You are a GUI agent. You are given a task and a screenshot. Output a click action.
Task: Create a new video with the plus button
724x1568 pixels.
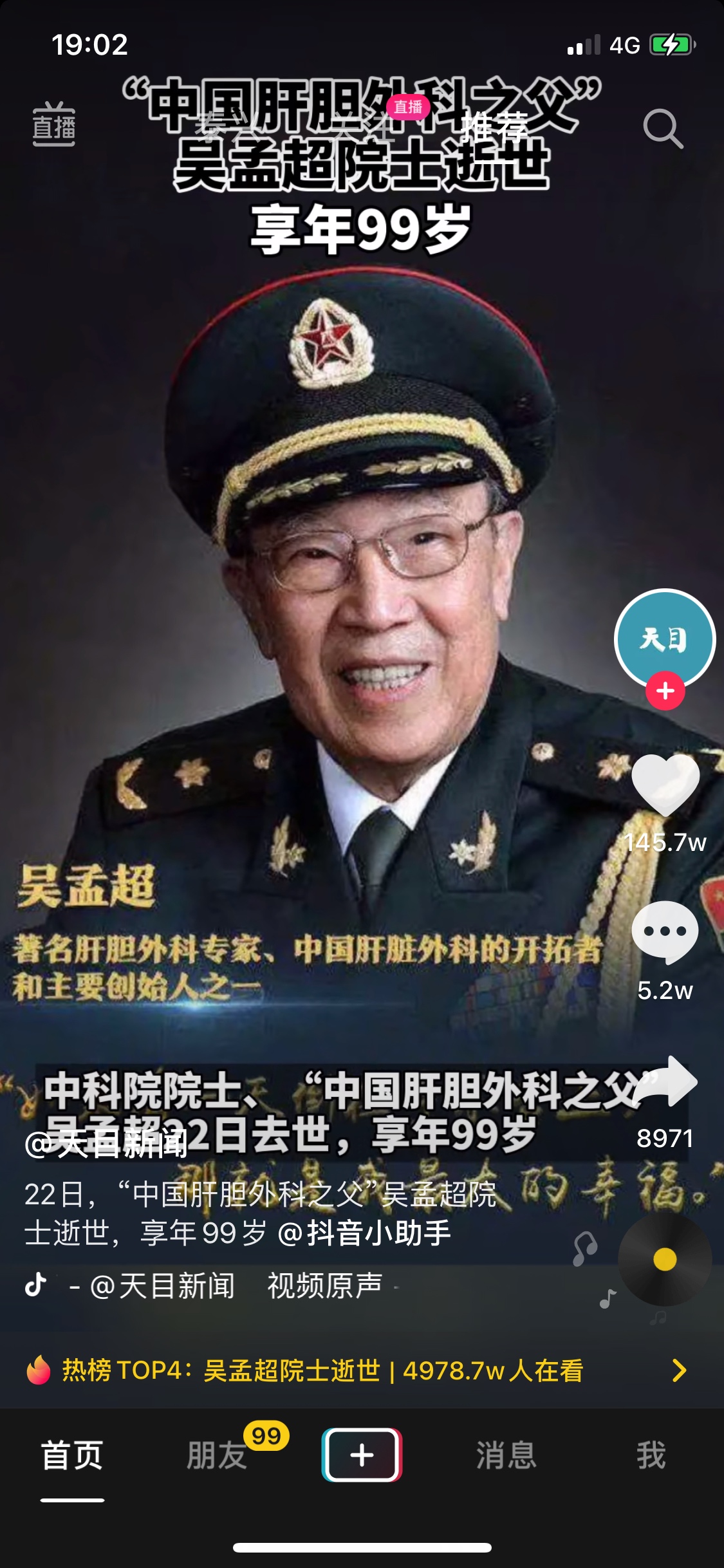pos(362,1455)
